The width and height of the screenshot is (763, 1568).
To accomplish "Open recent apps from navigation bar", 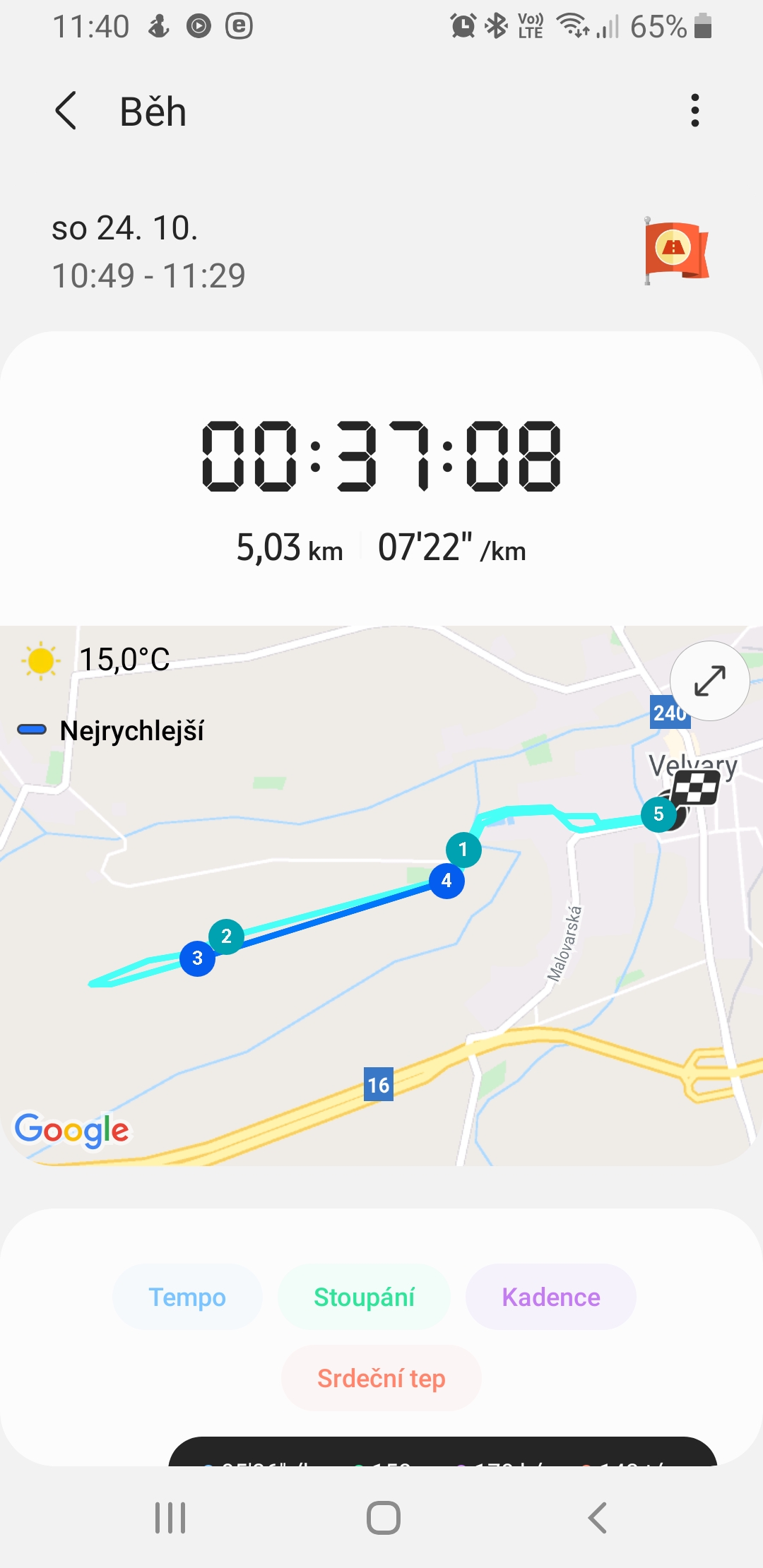I will pos(170,1518).
